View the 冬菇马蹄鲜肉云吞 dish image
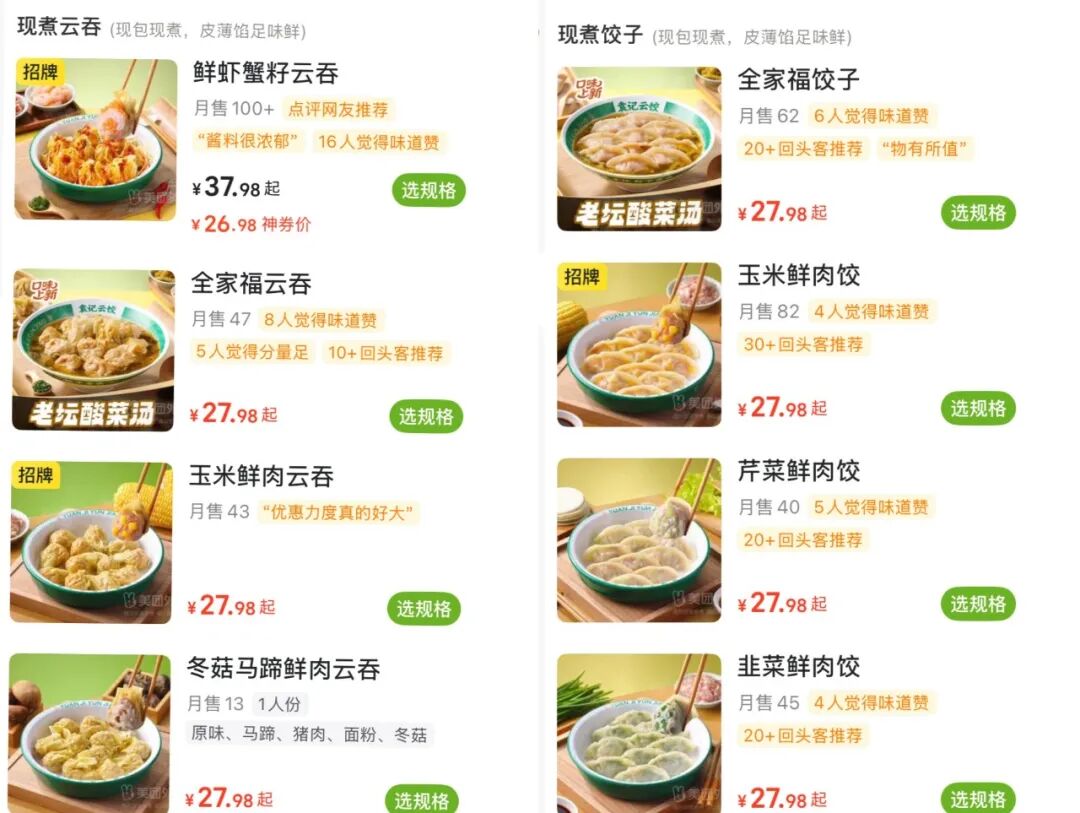This screenshot has height=813, width=1080. [90, 733]
